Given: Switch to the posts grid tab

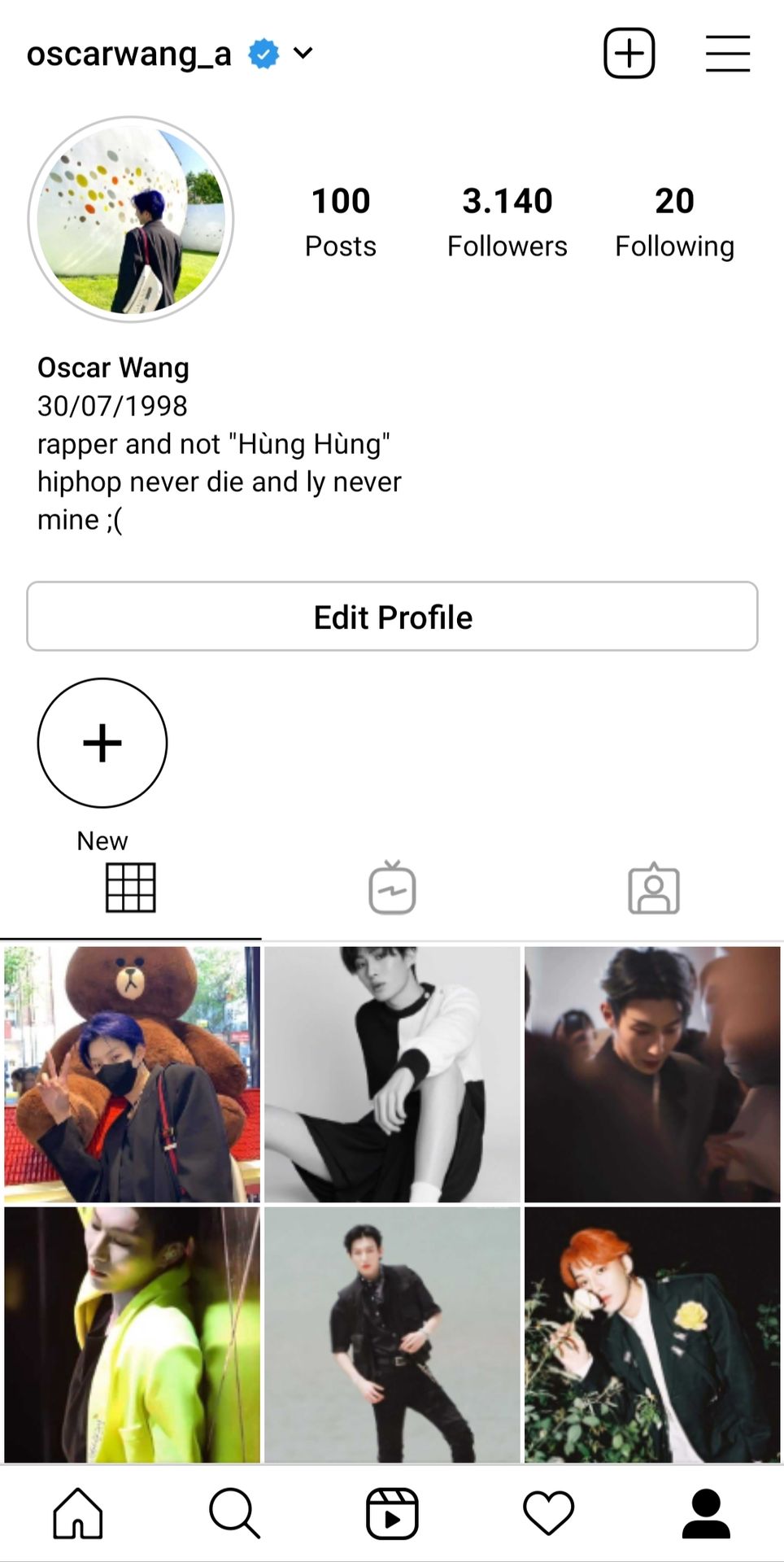Looking at the screenshot, I should click(130, 888).
